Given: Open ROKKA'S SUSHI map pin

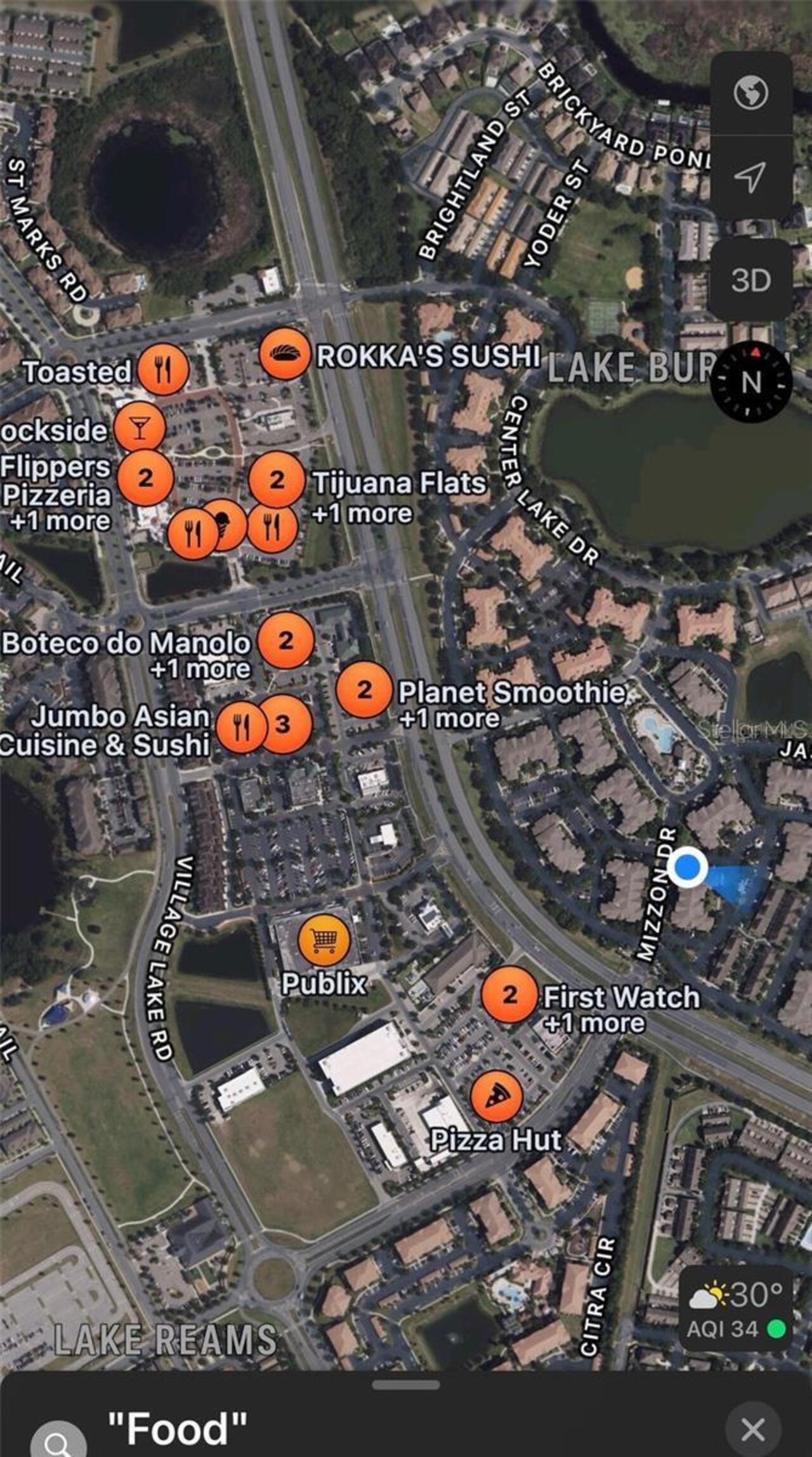Looking at the screenshot, I should coord(285,354).
